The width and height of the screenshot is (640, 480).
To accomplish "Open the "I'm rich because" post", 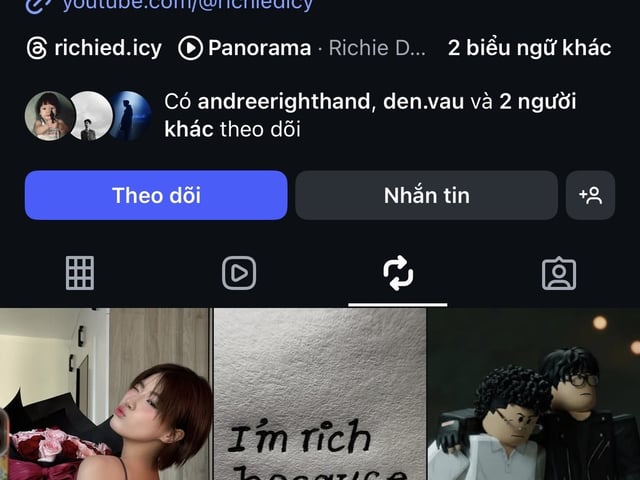I will pos(318,395).
